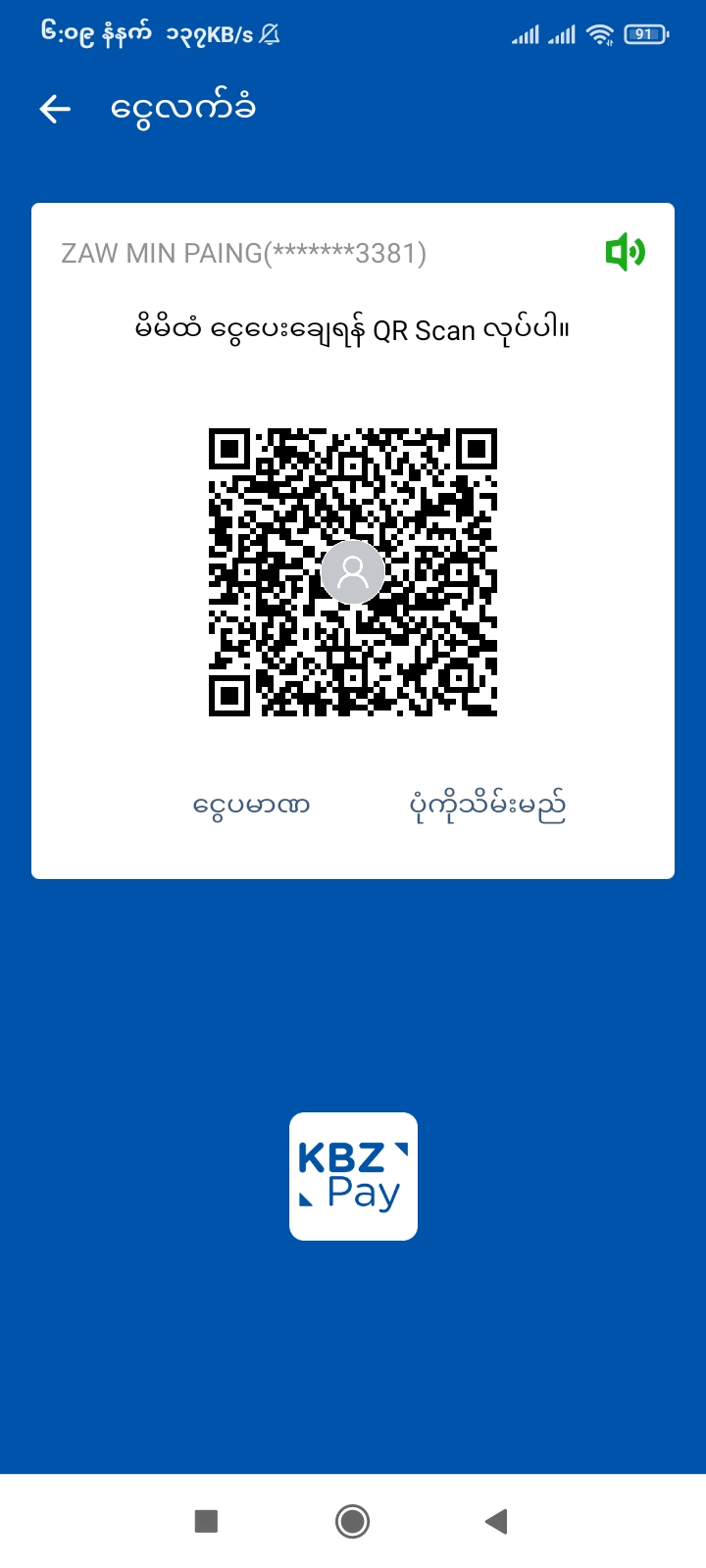Tap ပုံကိုသိမ်းမည် to save the QR image
The height and width of the screenshot is (1568, 706).
point(487,806)
